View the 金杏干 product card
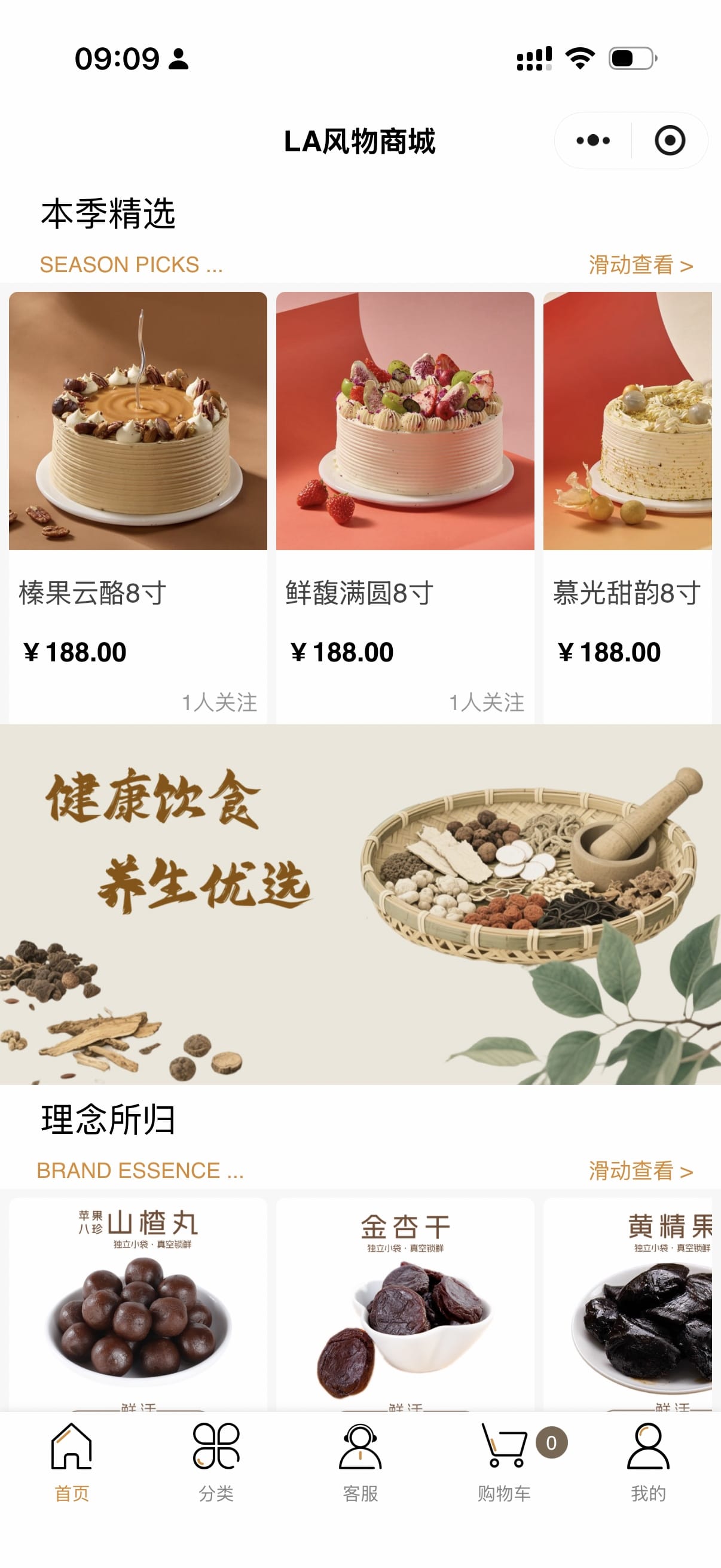Viewport: 721px width, 1568px height. coord(405,1302)
